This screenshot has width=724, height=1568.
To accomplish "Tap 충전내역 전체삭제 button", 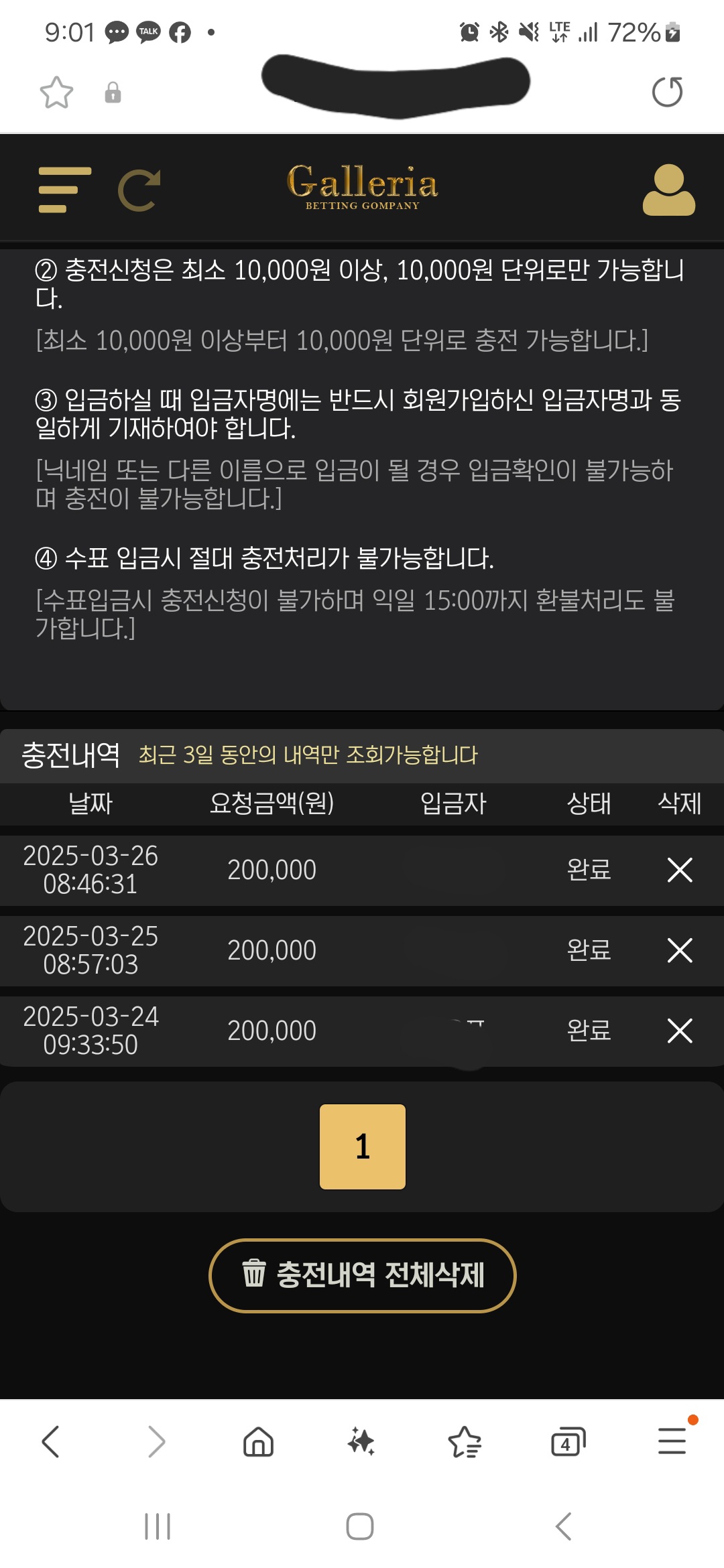I will point(362,1275).
